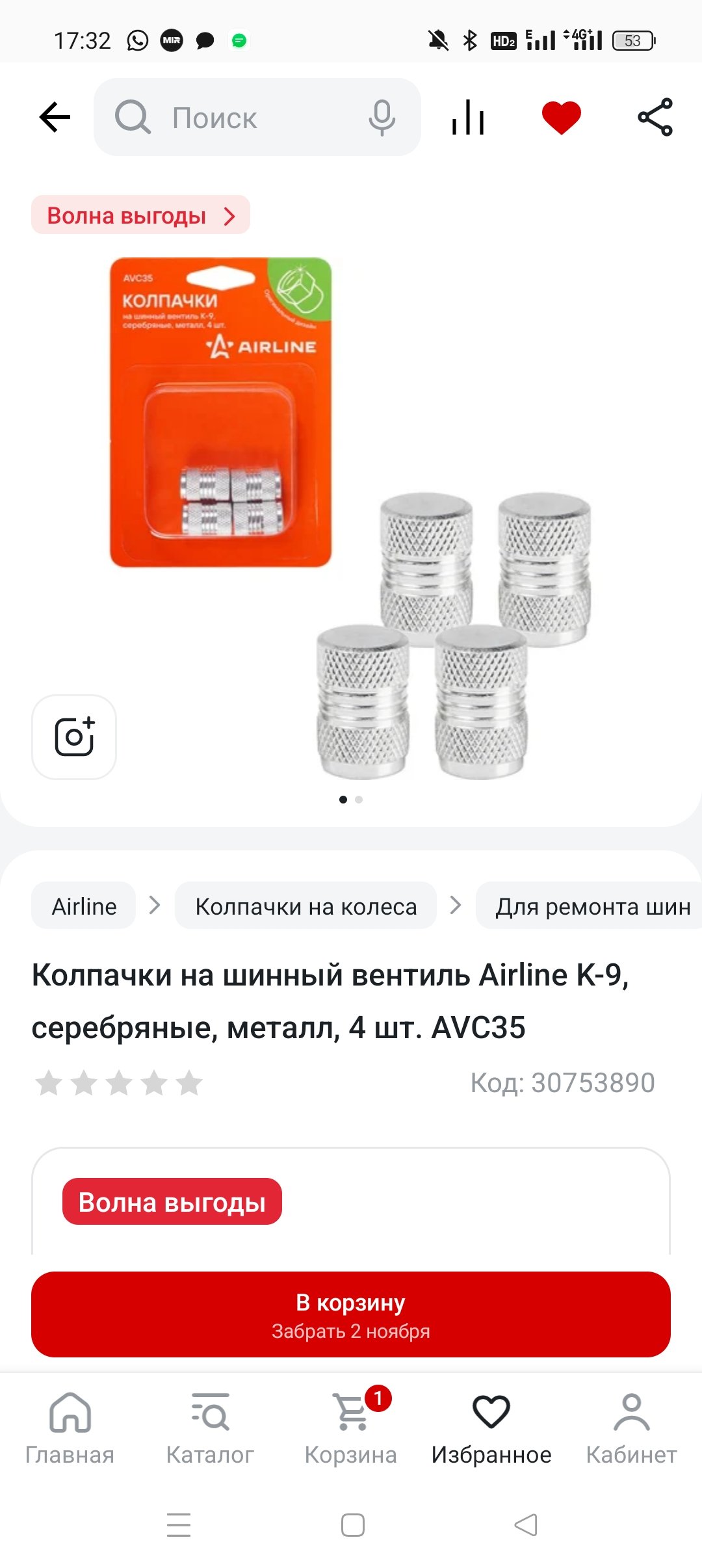Open the Airline brand chip
Viewport: 702px width, 1568px height.
(x=84, y=906)
